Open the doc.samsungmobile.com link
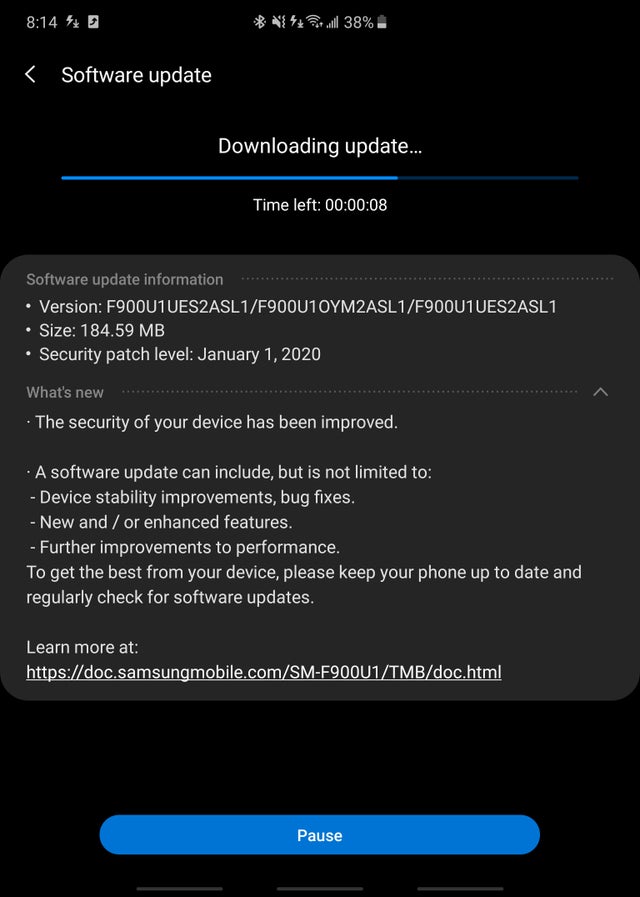Image resolution: width=640 pixels, height=897 pixels. [264, 672]
